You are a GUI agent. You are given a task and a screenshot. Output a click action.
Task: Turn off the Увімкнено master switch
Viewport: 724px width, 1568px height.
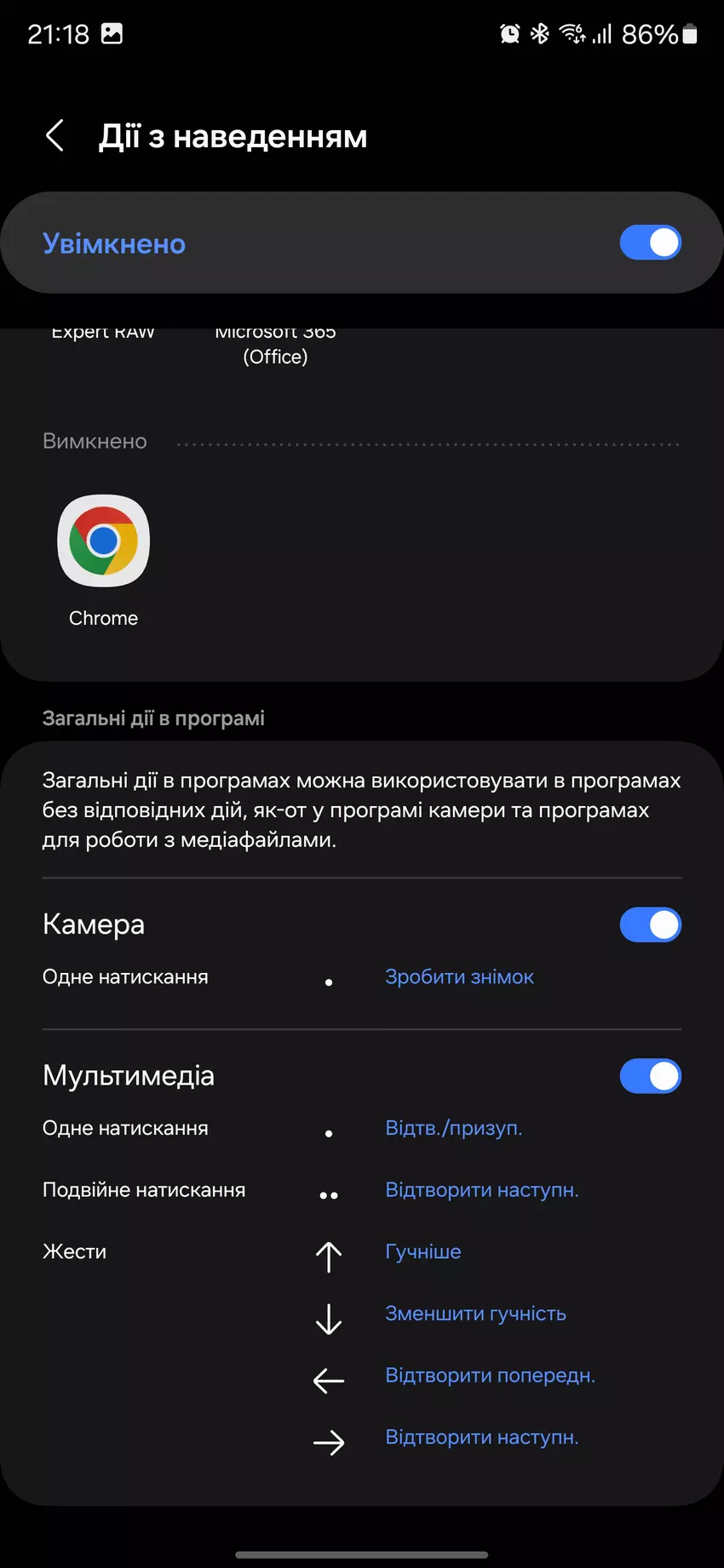650,243
